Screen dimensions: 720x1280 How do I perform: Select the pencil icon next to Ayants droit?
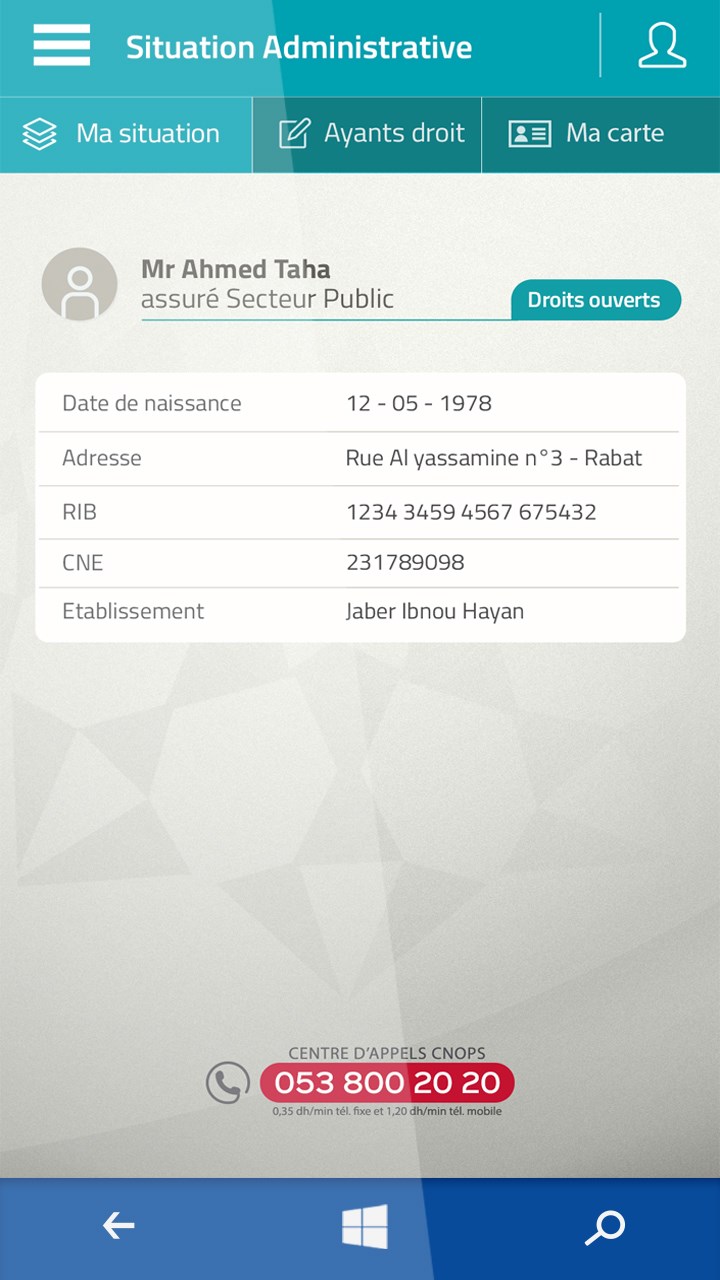coord(295,132)
